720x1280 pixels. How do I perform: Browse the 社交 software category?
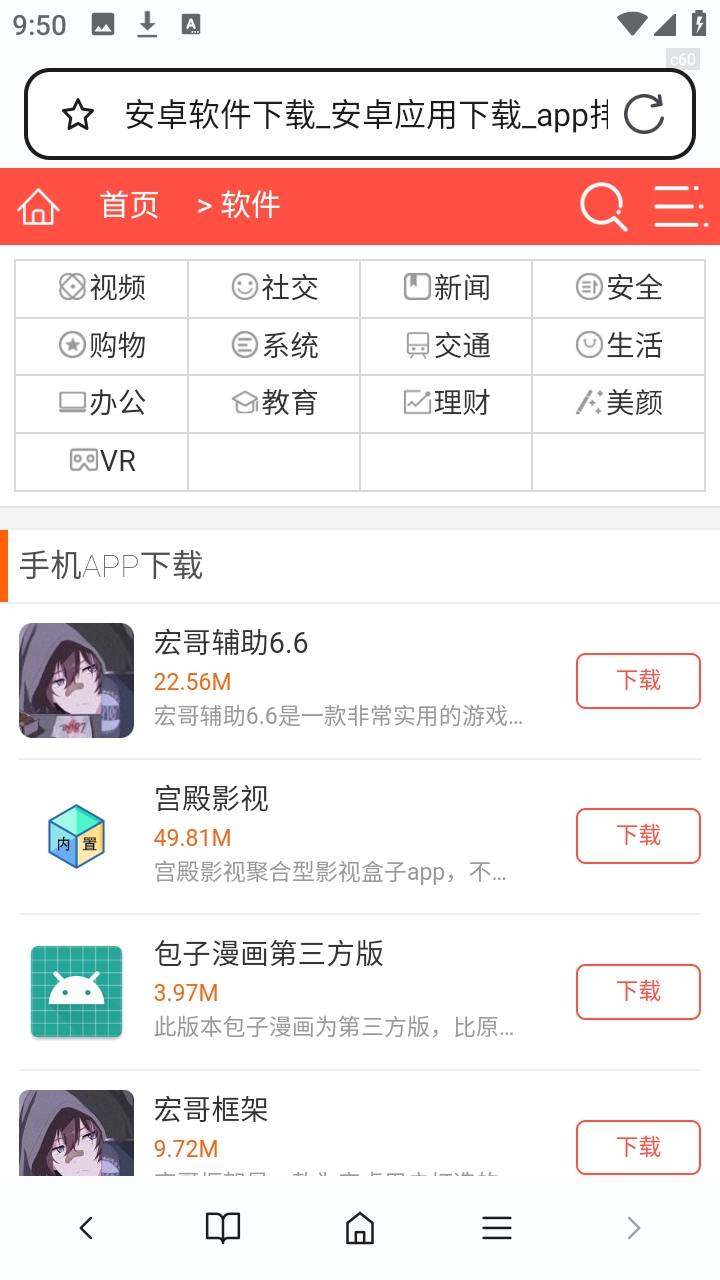point(274,288)
